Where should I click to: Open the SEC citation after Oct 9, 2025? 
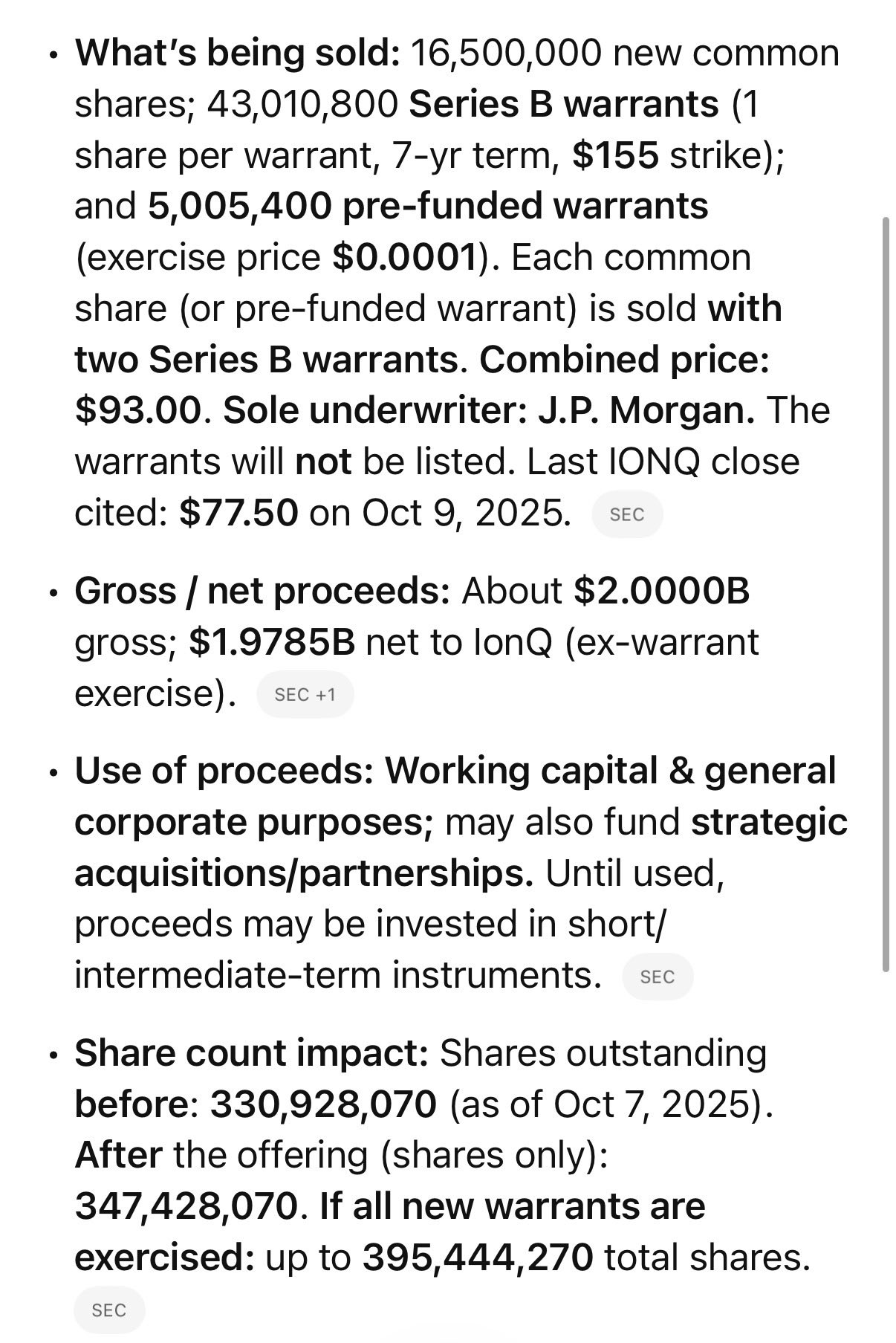[x=626, y=514]
